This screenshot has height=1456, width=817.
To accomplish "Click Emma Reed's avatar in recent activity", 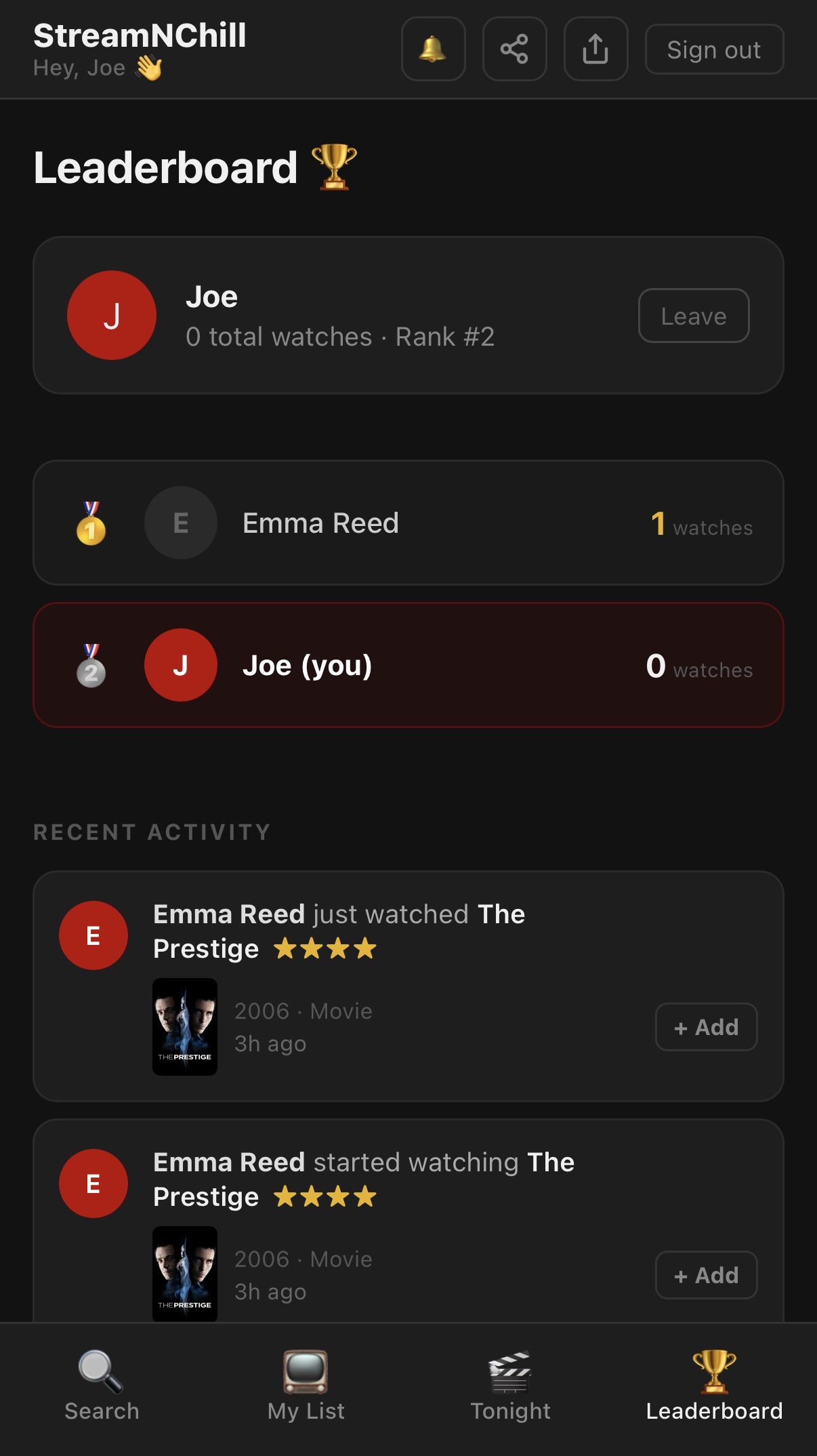I will 93,935.
